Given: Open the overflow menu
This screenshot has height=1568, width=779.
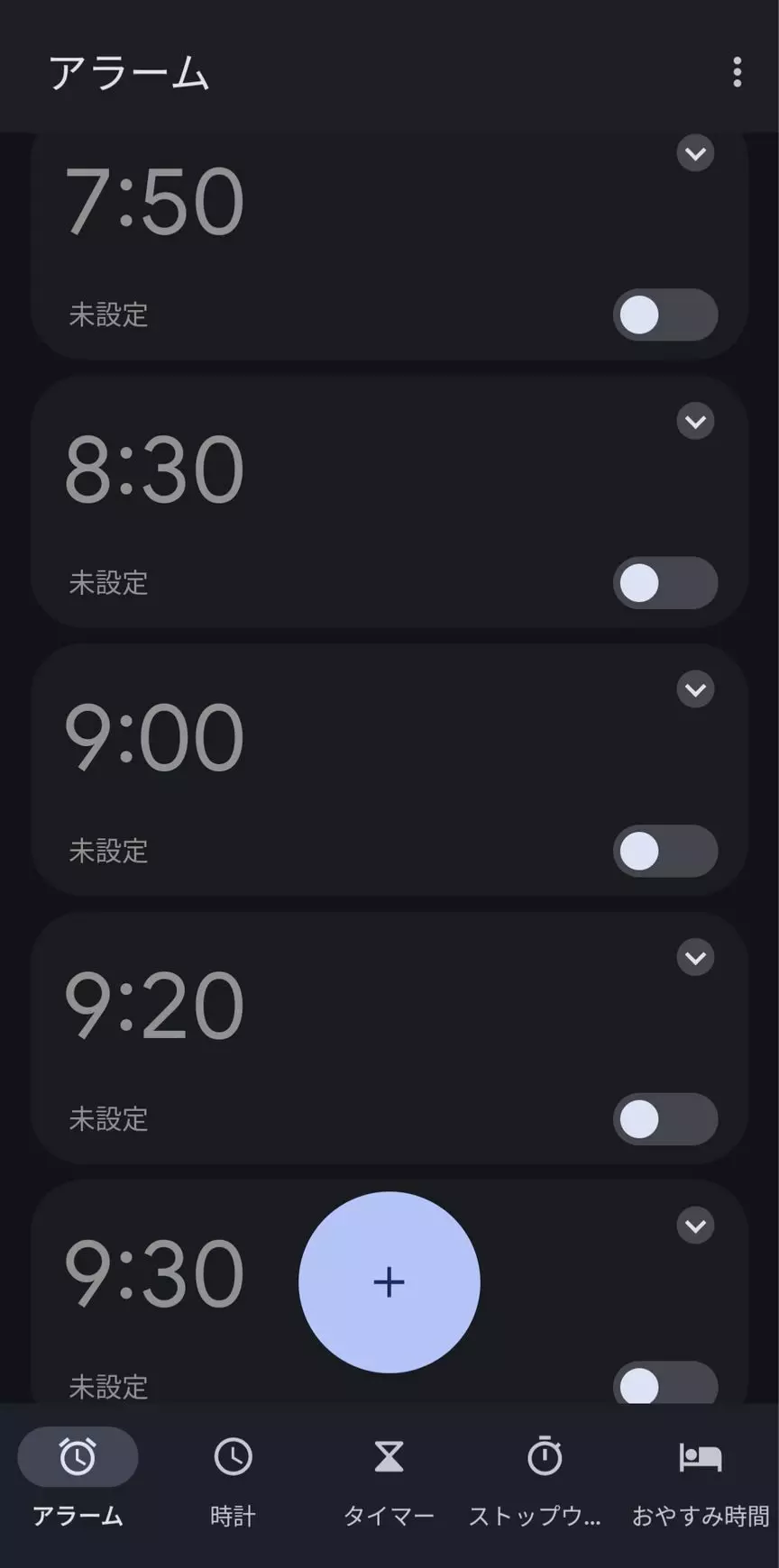Looking at the screenshot, I should pos(737,72).
